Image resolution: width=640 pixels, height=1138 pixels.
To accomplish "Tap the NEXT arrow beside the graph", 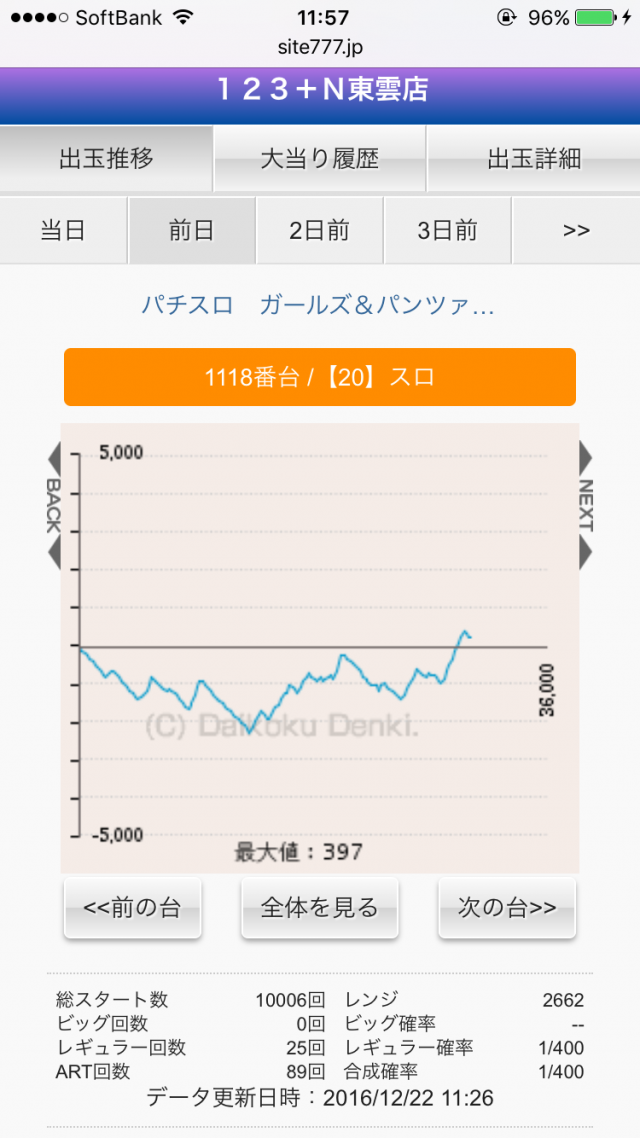I will tap(586, 505).
